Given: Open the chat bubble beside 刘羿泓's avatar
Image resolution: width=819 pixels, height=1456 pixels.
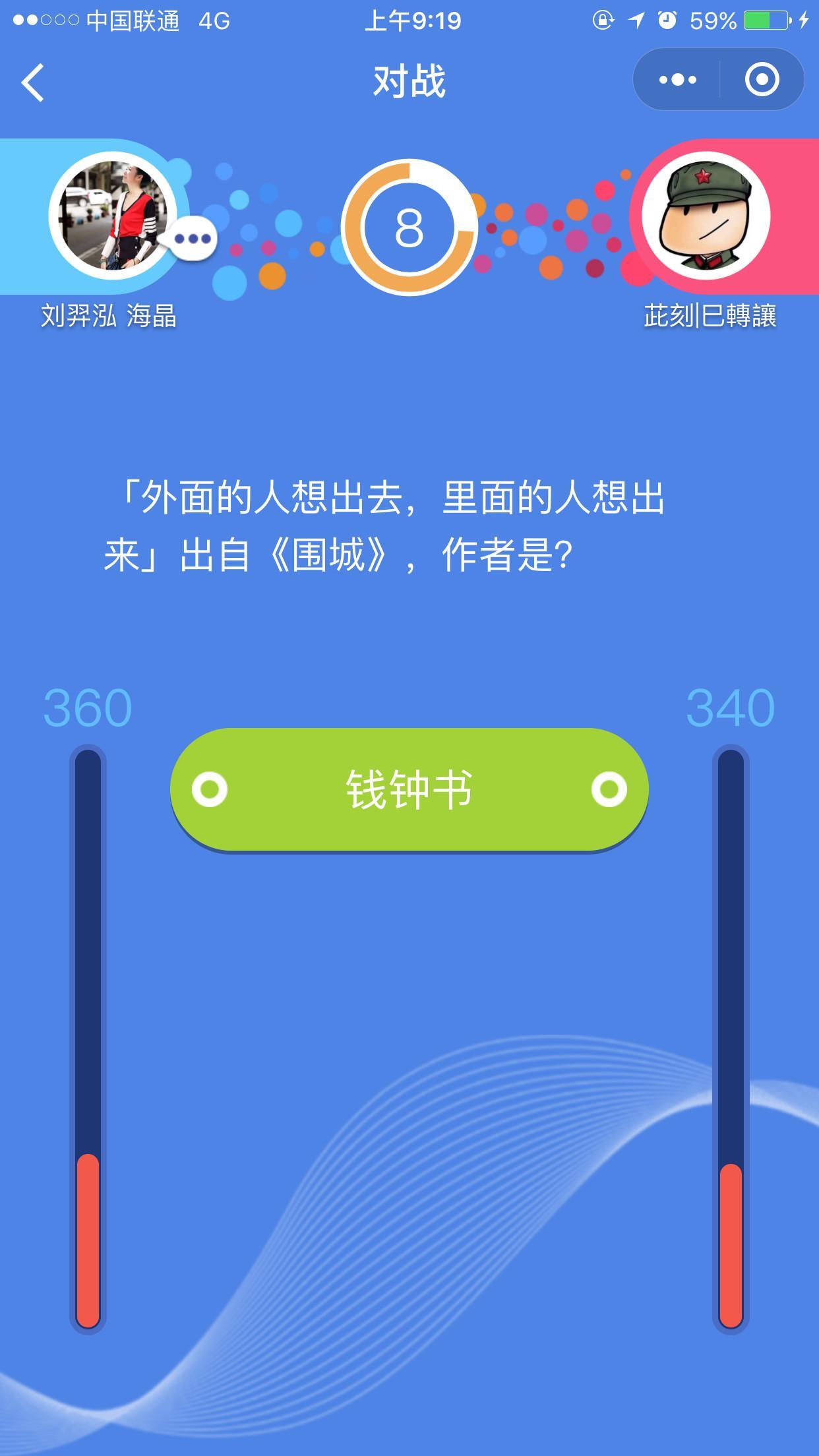Looking at the screenshot, I should click(x=192, y=239).
